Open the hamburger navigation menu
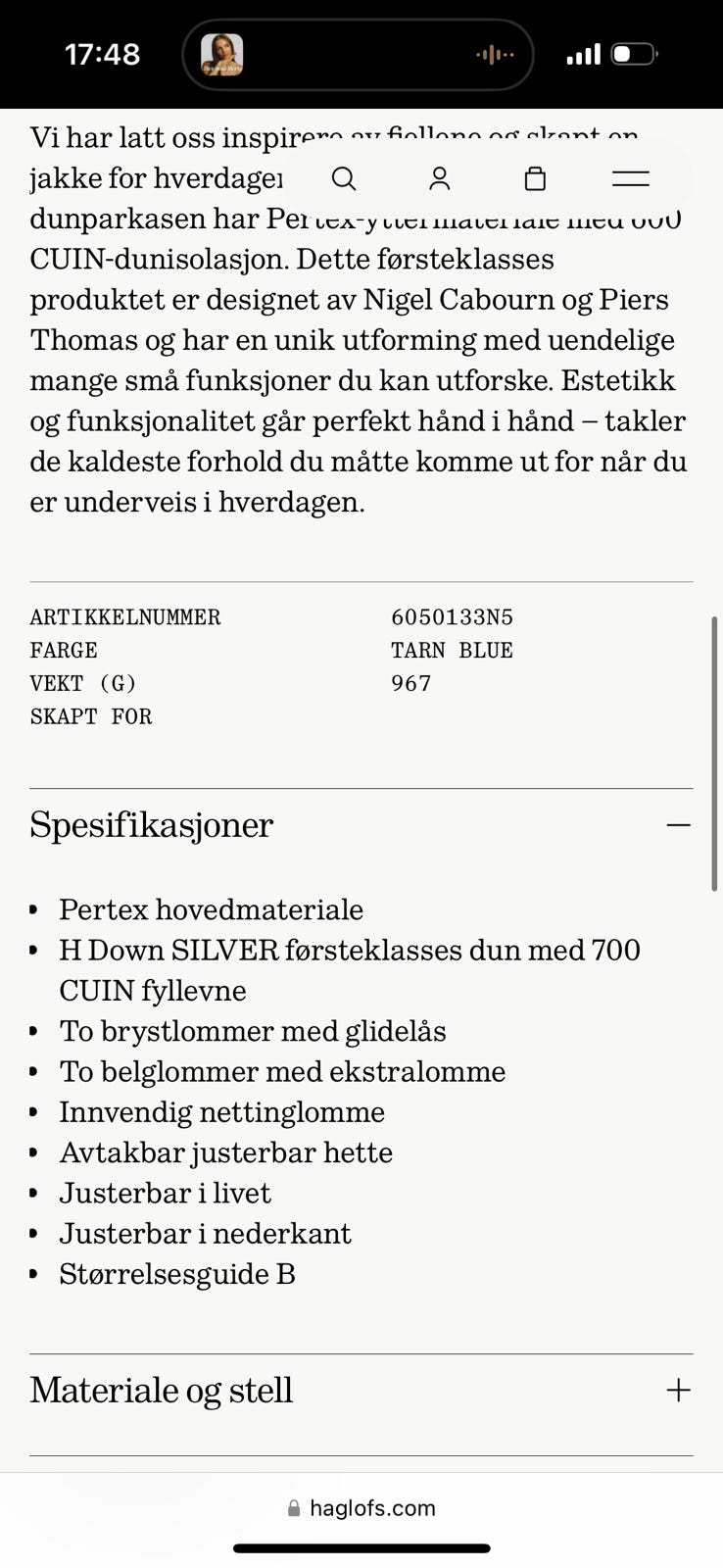 point(631,179)
